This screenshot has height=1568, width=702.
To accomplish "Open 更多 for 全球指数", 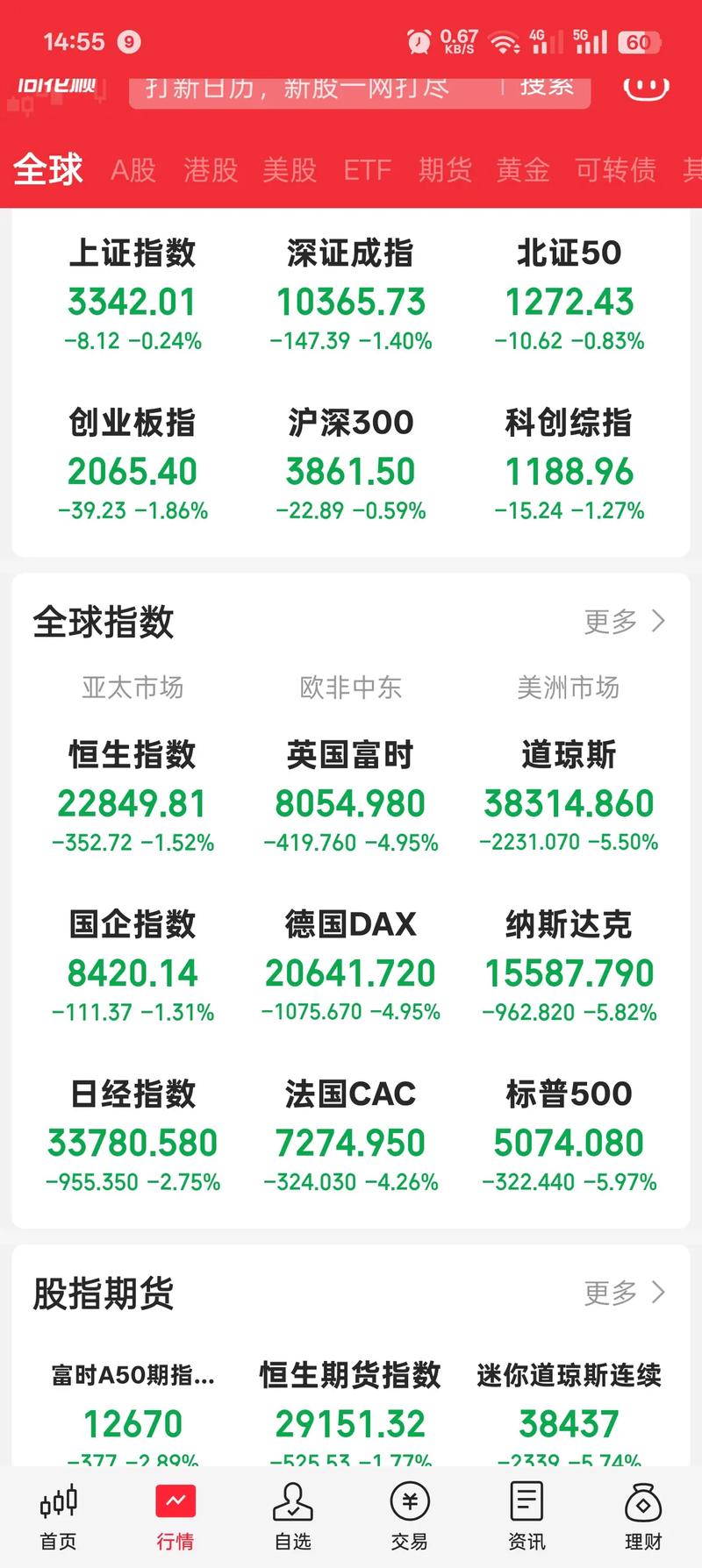I will [x=625, y=622].
